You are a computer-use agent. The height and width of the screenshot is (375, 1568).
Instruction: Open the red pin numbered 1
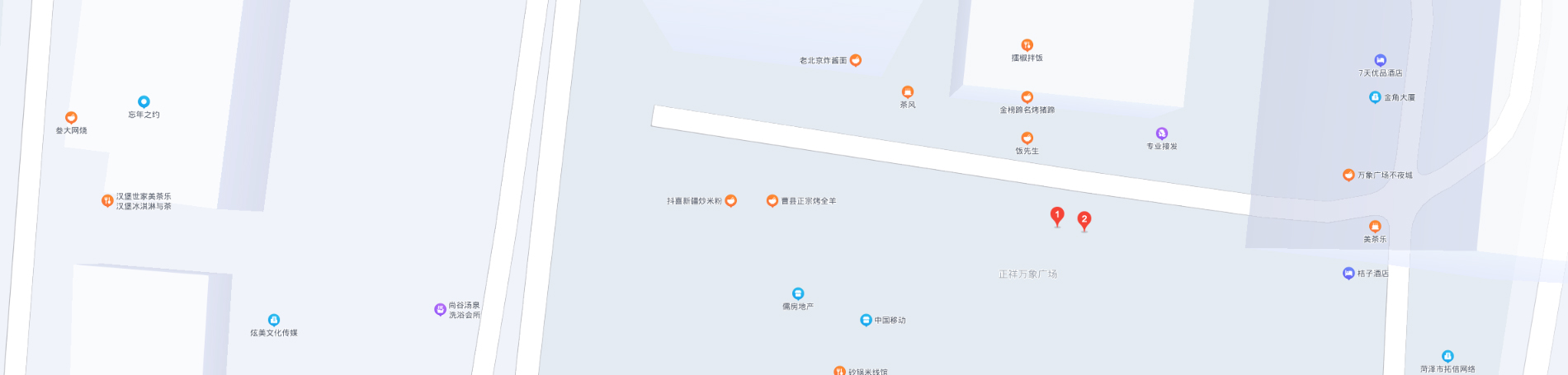tap(1057, 216)
